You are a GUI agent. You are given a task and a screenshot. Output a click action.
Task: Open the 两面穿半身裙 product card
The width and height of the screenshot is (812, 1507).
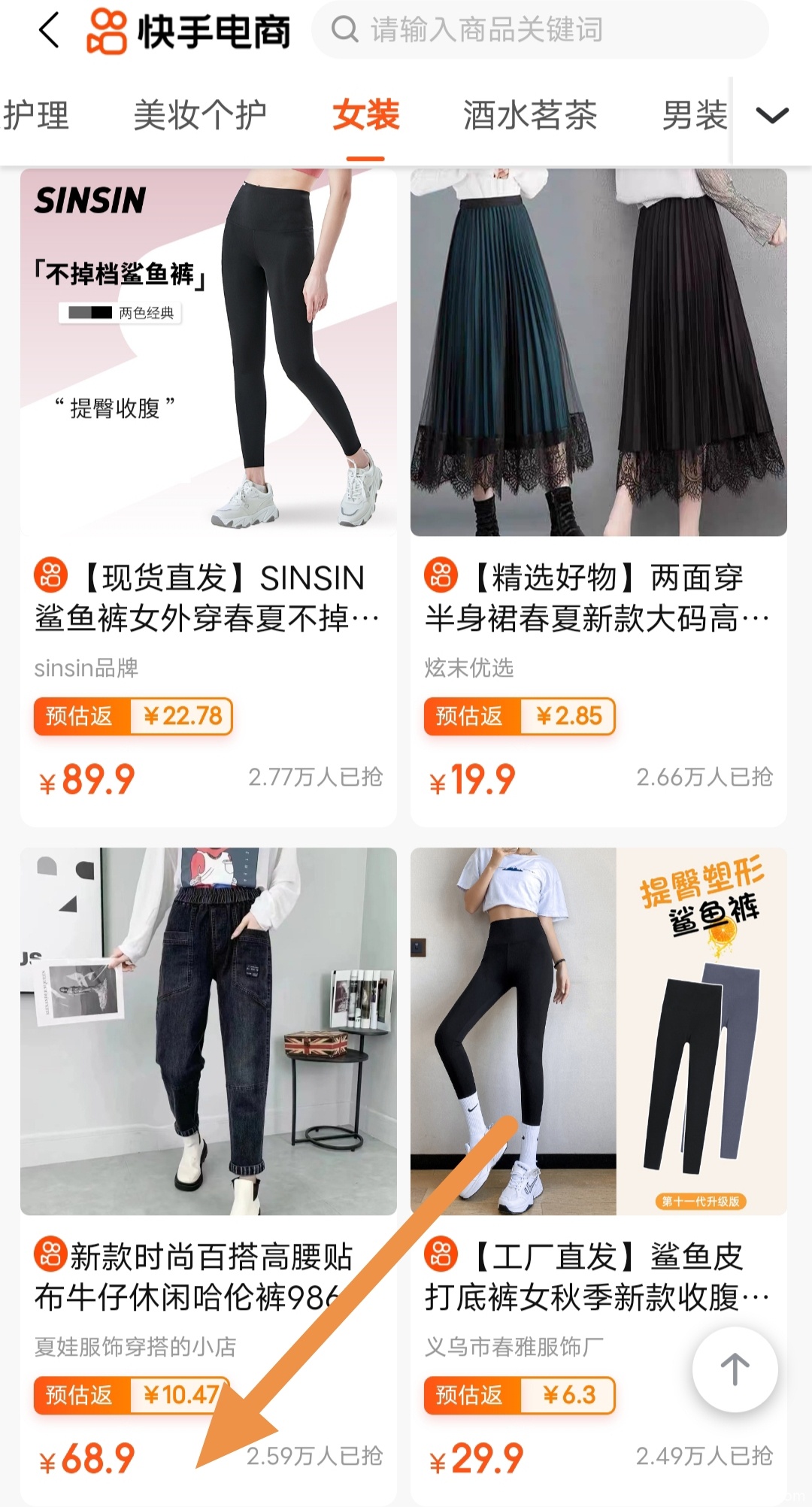(598, 496)
